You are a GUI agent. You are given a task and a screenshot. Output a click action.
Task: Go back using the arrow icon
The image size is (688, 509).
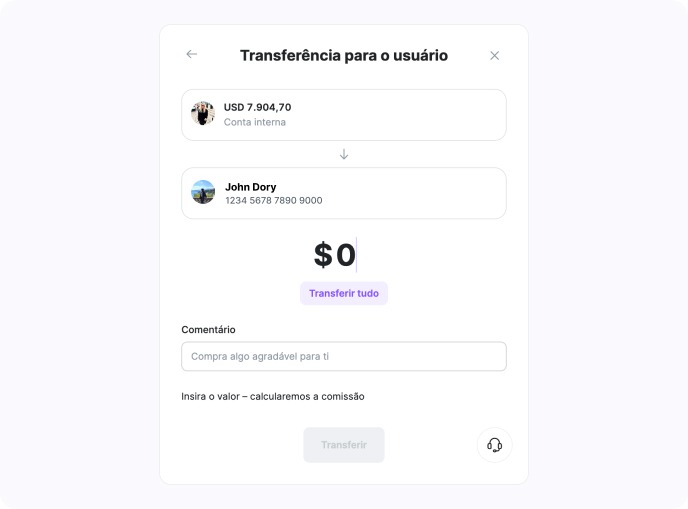pos(192,55)
